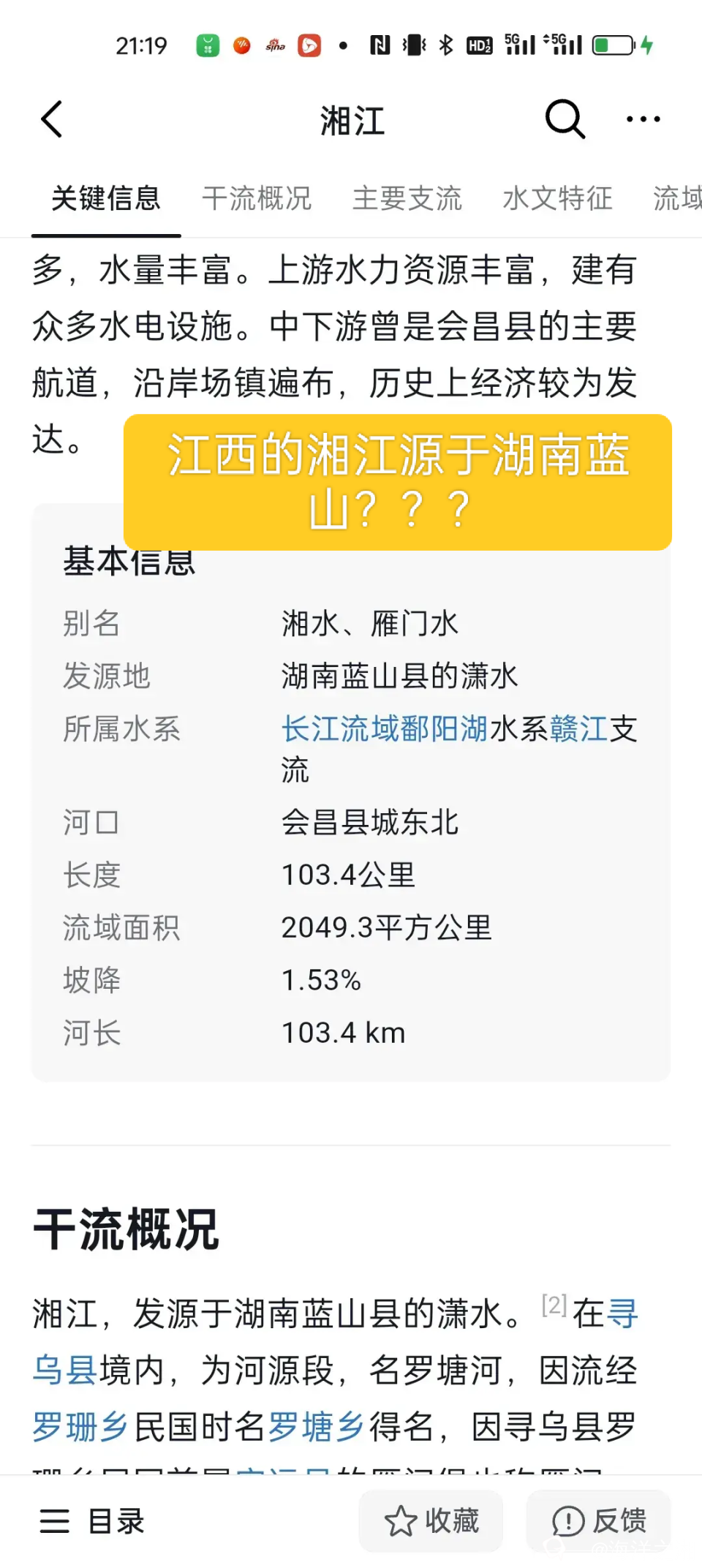The height and width of the screenshot is (1568, 702).
Task: Open the 长江流域鄱阳湖 link
Action: [x=385, y=728]
